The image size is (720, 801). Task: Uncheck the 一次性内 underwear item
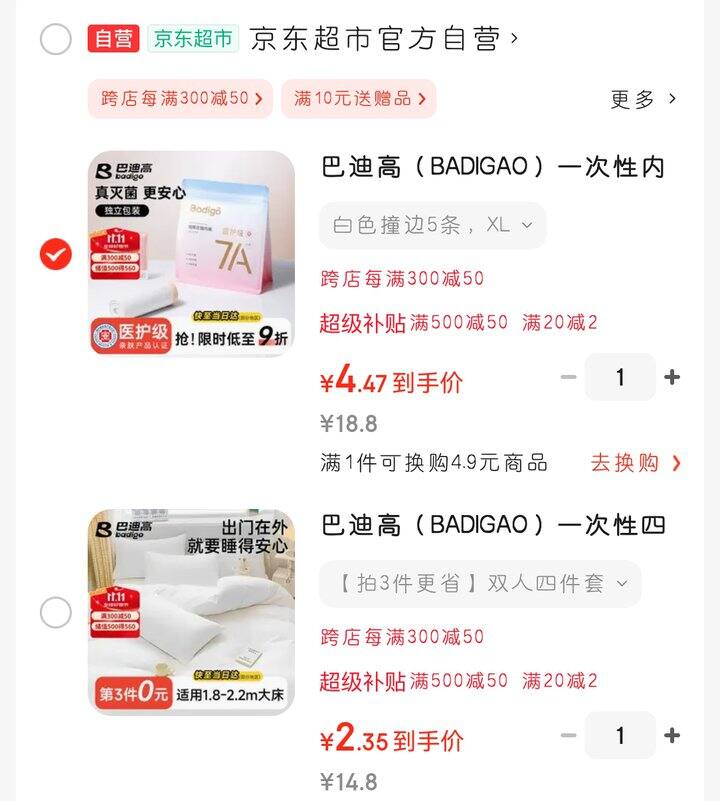(x=56, y=254)
